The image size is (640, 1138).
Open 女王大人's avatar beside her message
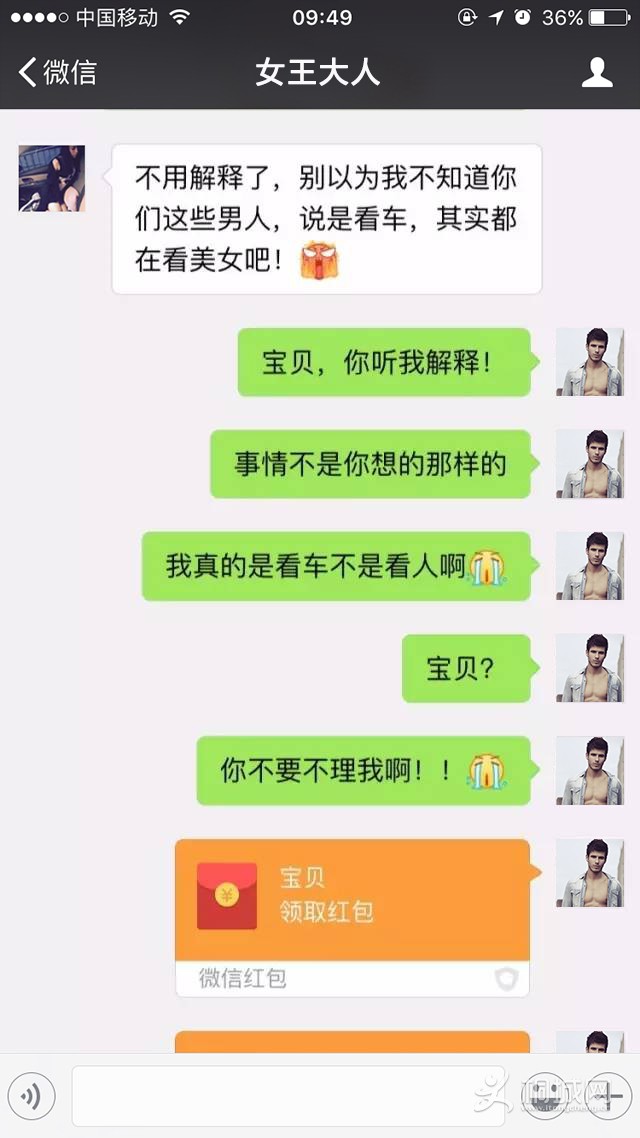click(51, 178)
